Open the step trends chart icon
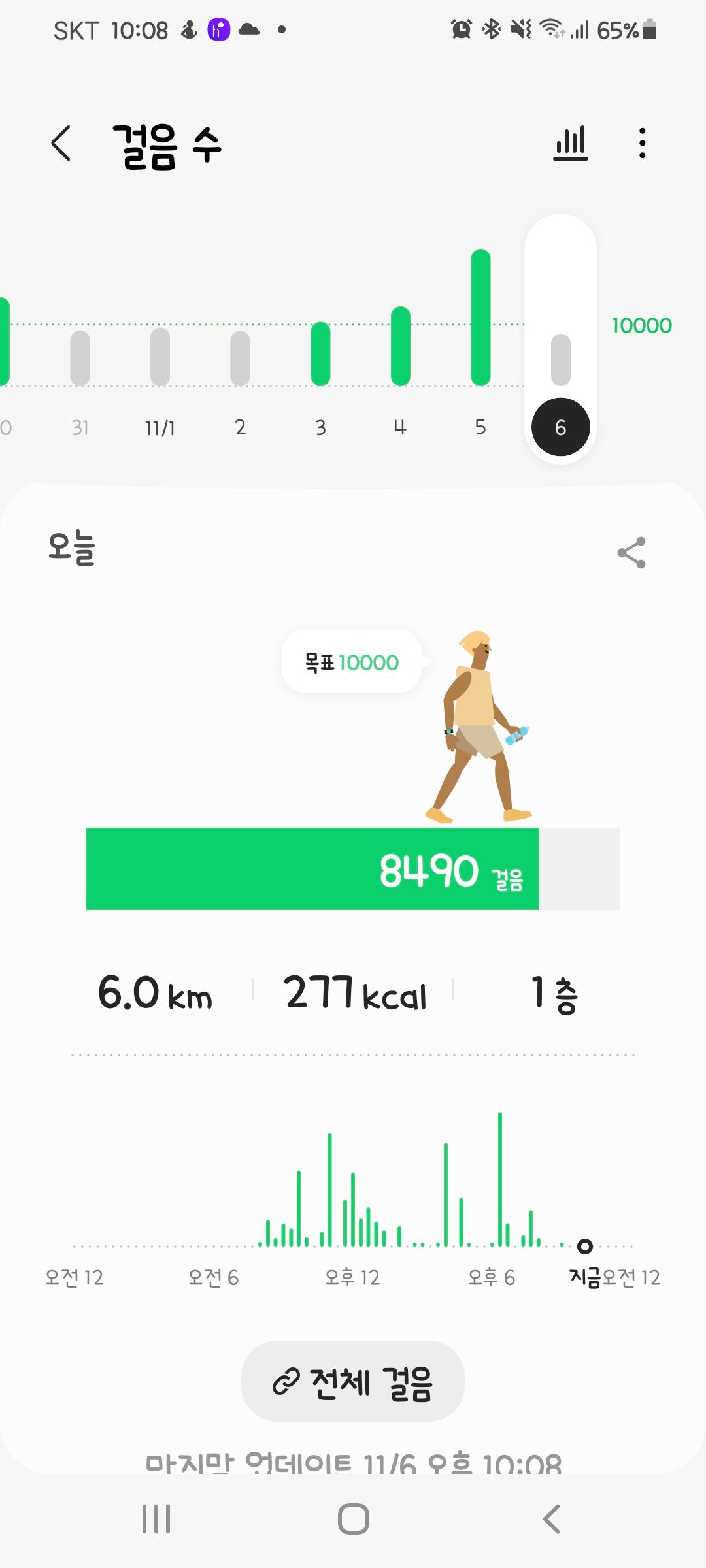The width and height of the screenshot is (706, 1568). point(570,144)
